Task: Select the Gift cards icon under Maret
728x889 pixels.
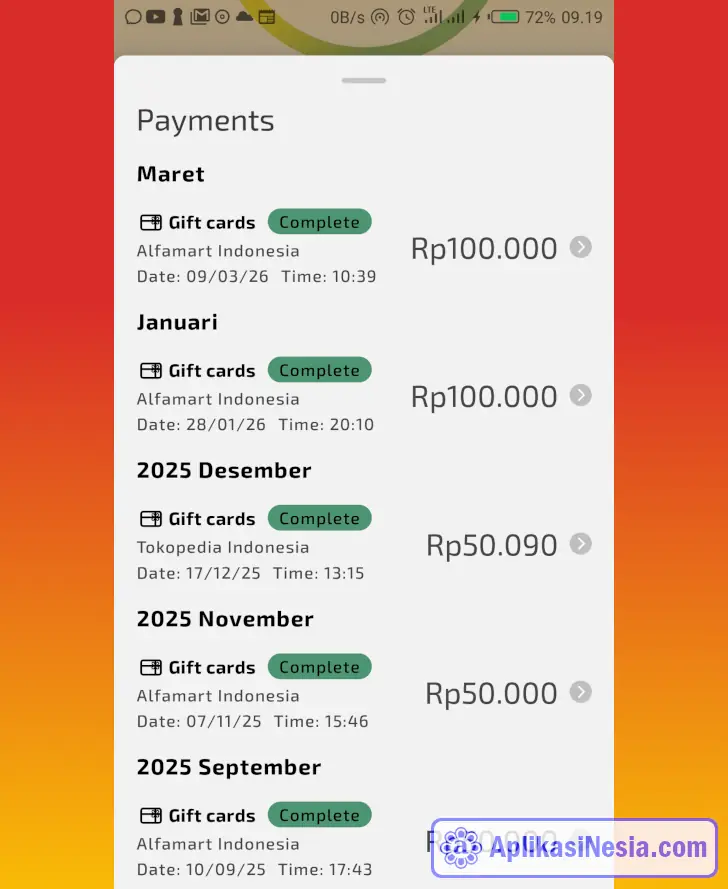Action: 151,222
